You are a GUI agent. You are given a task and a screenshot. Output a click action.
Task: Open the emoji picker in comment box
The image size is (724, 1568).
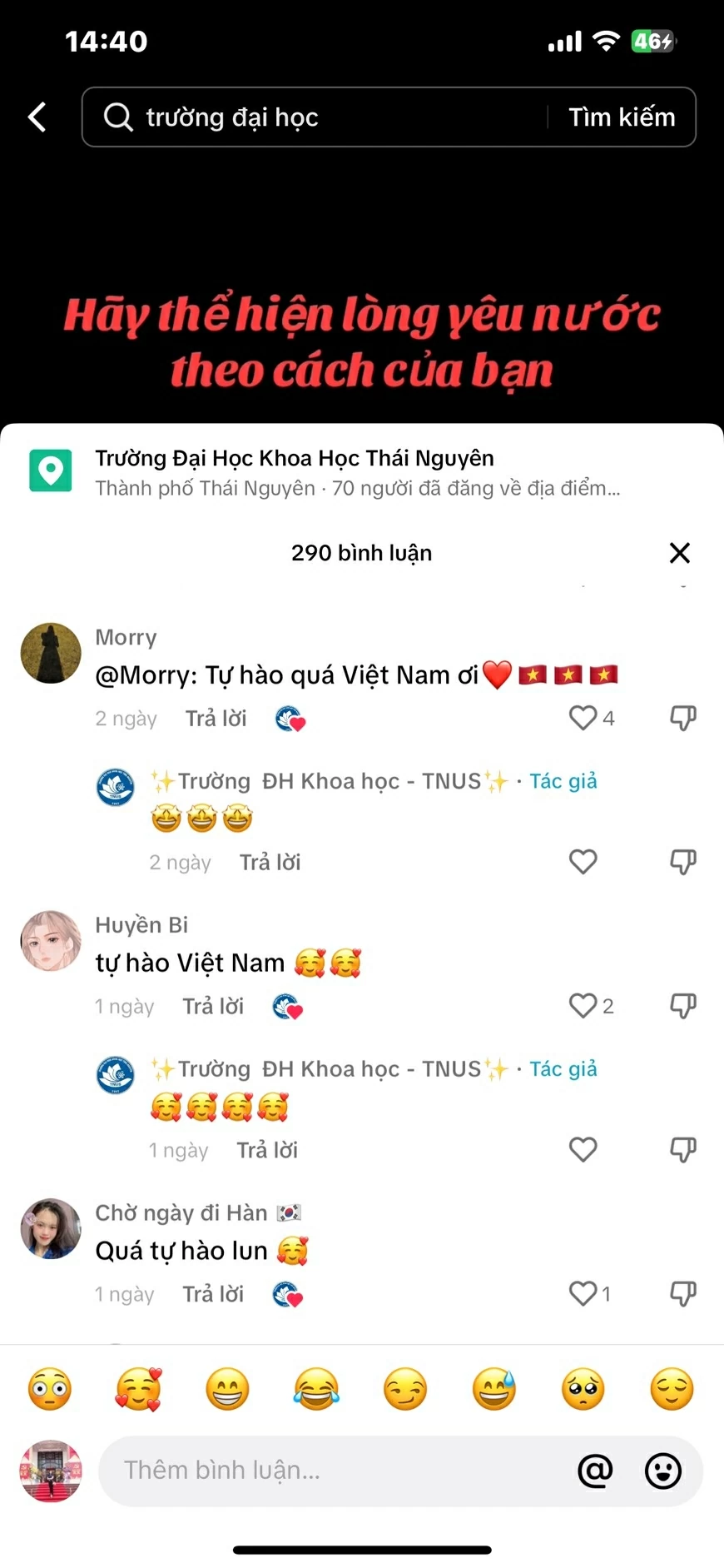(663, 1471)
